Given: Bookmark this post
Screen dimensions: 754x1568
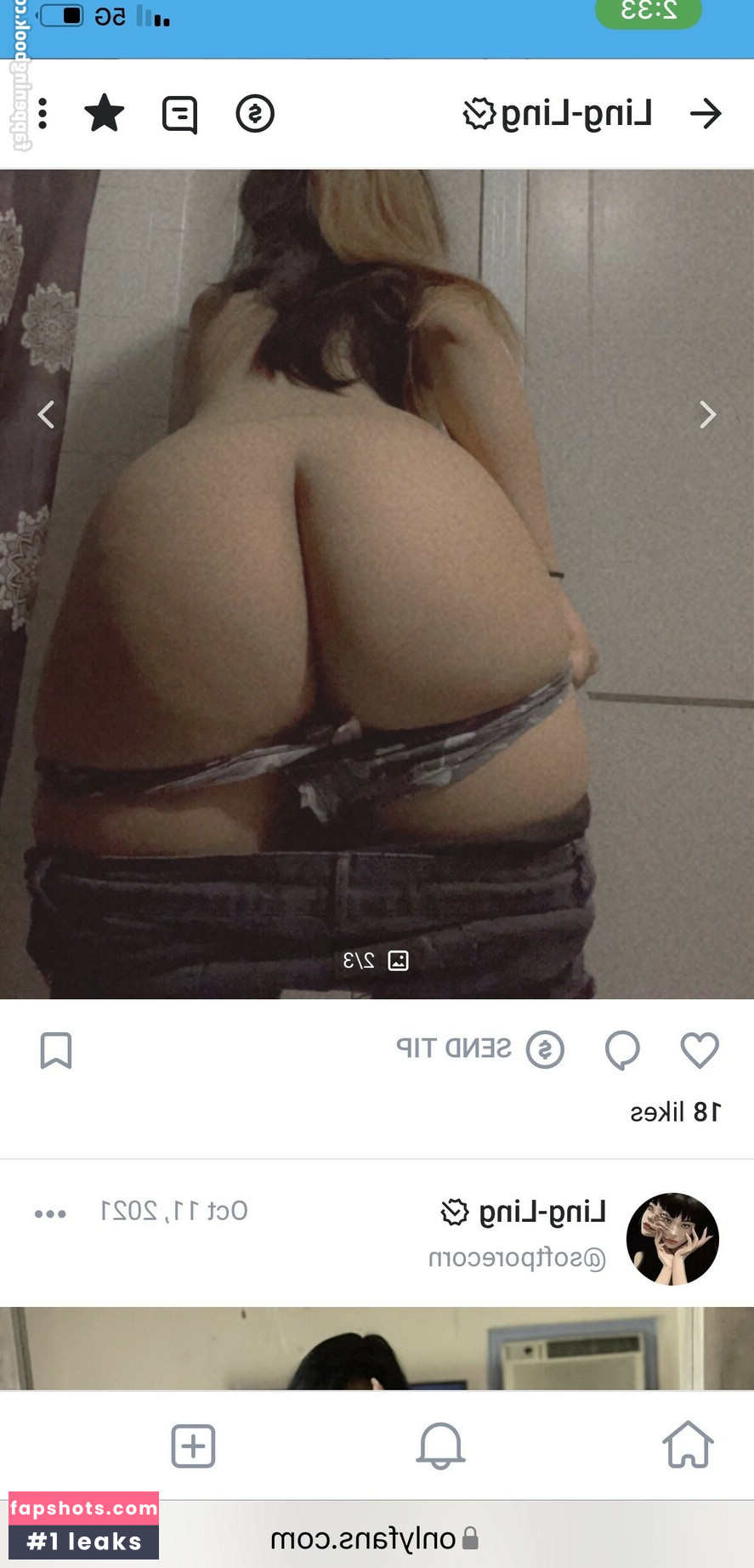Looking at the screenshot, I should [x=56, y=1051].
